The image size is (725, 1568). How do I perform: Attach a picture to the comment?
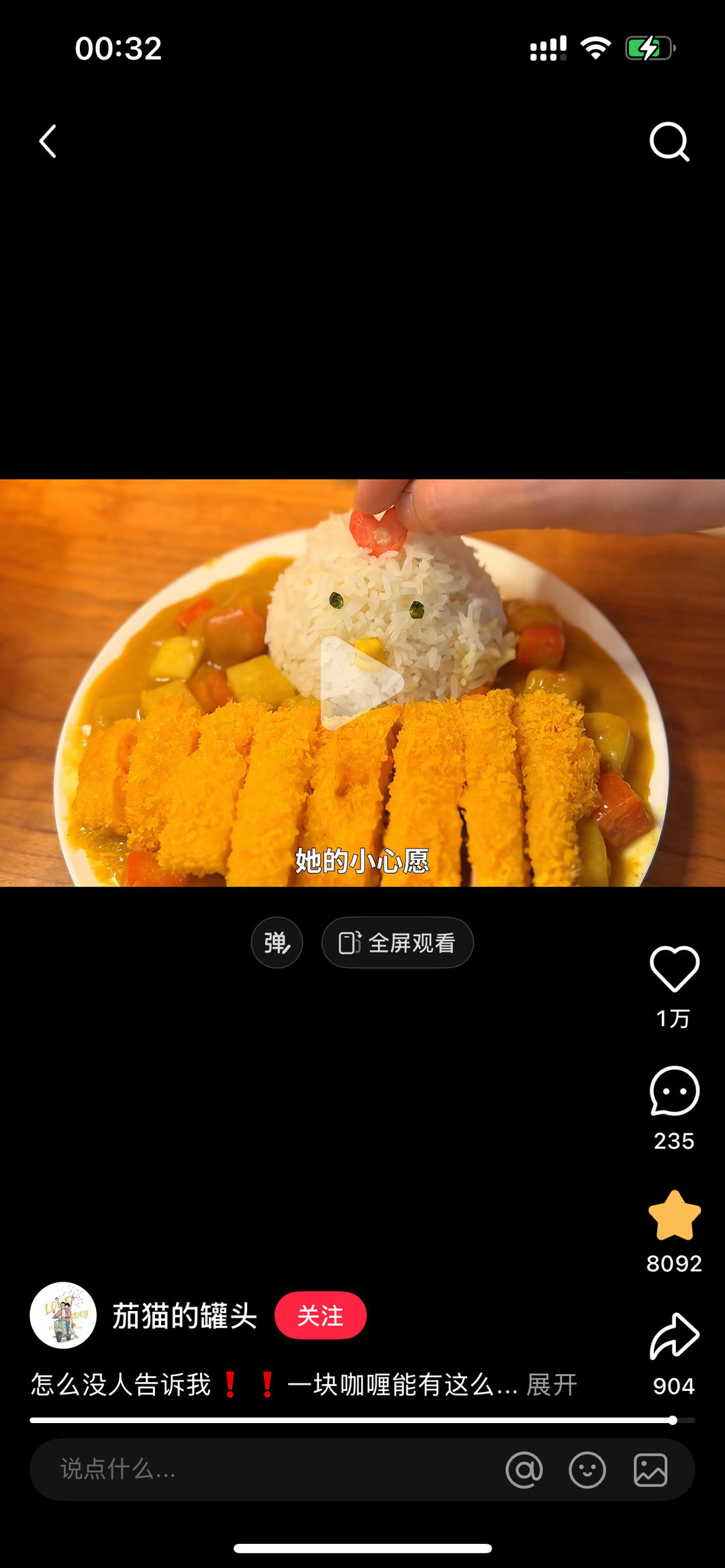click(650, 1469)
